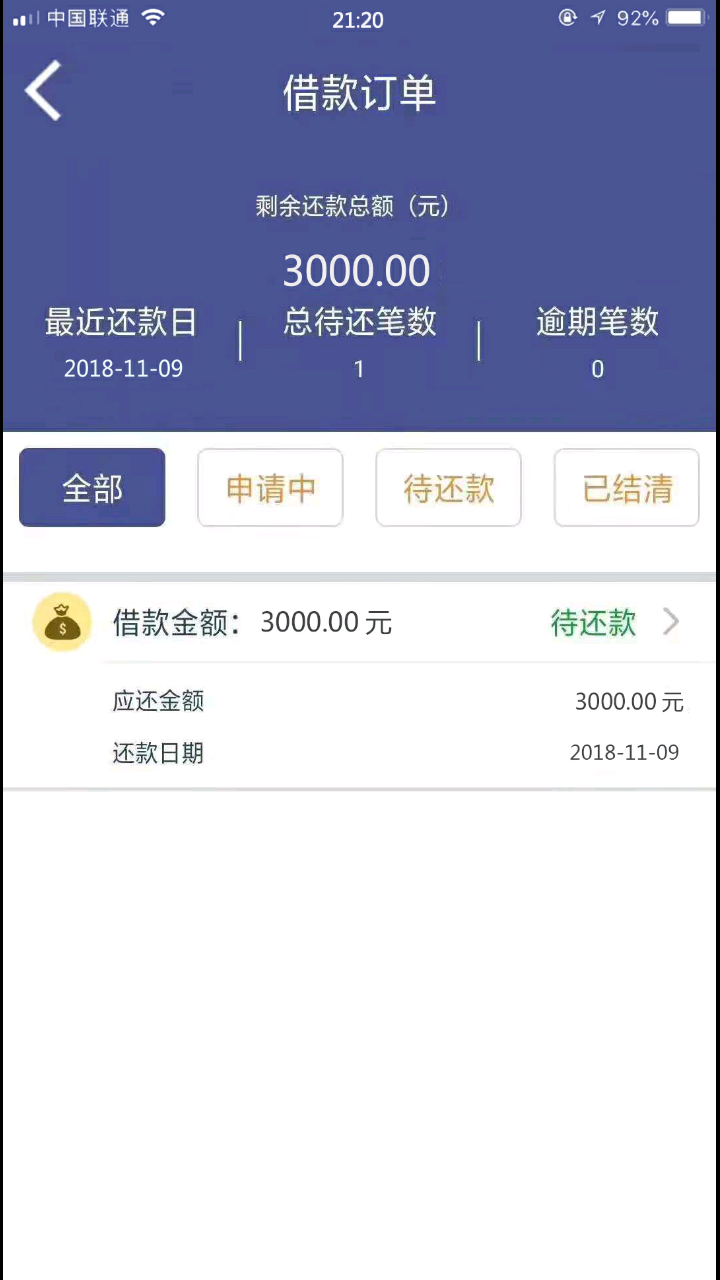Switch to the 申请中 tab
The width and height of the screenshot is (720, 1280).
pos(270,487)
